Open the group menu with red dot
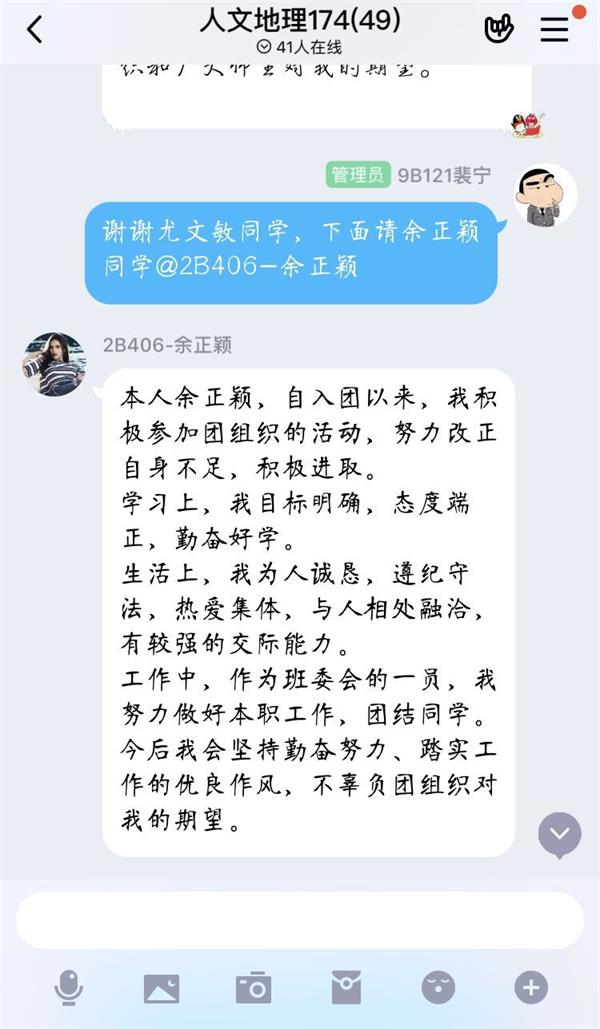600x1029 pixels. click(554, 30)
